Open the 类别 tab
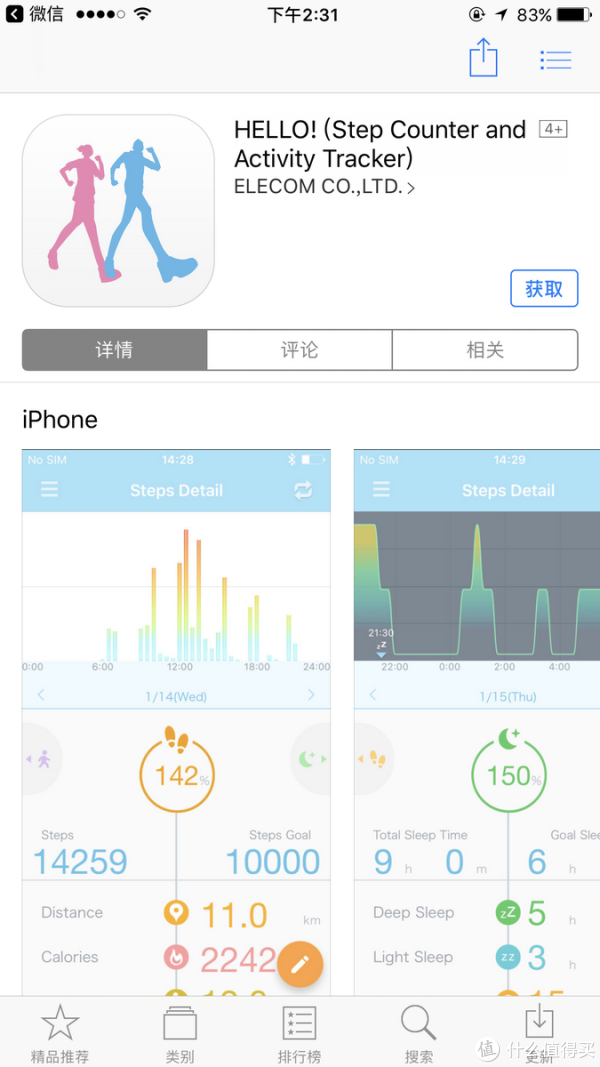Image resolution: width=600 pixels, height=1067 pixels. point(180,1034)
